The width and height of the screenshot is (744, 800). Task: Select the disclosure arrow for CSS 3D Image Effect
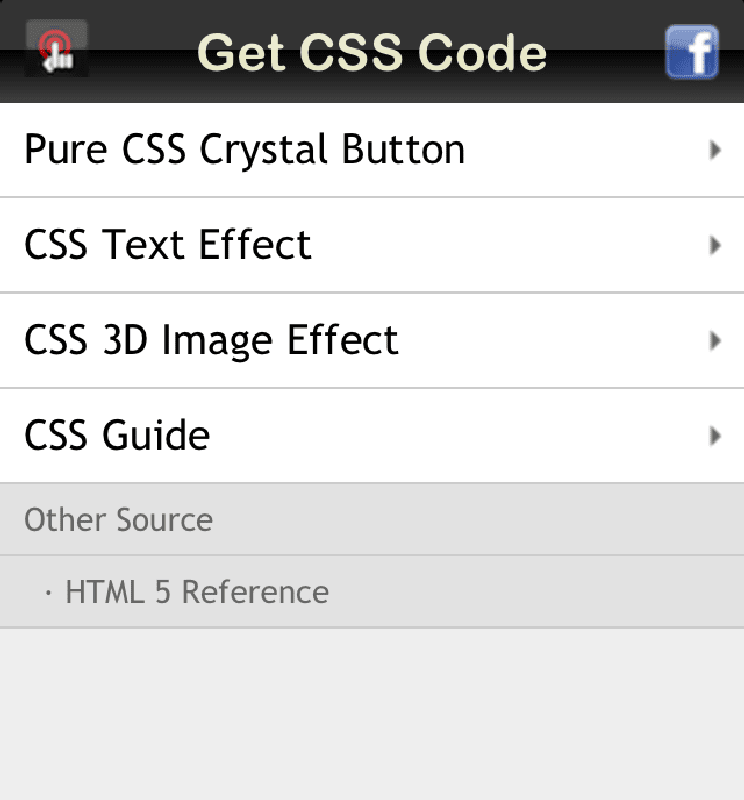pos(714,341)
